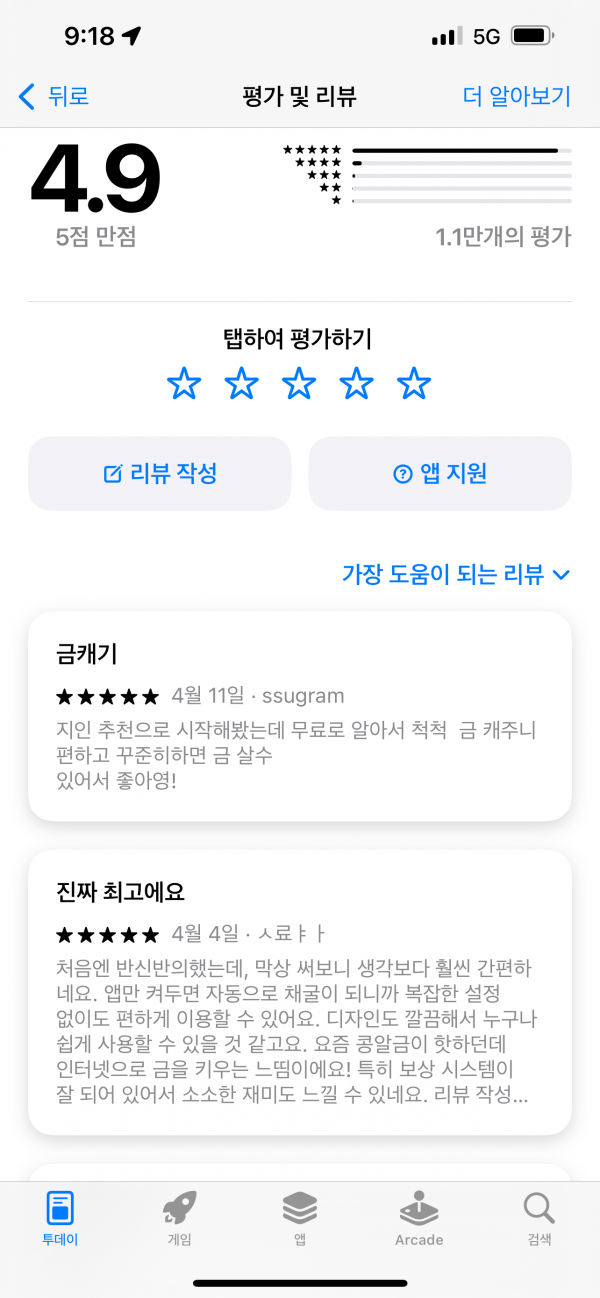
Task: Open the 검색 tab
Action: (539, 1220)
